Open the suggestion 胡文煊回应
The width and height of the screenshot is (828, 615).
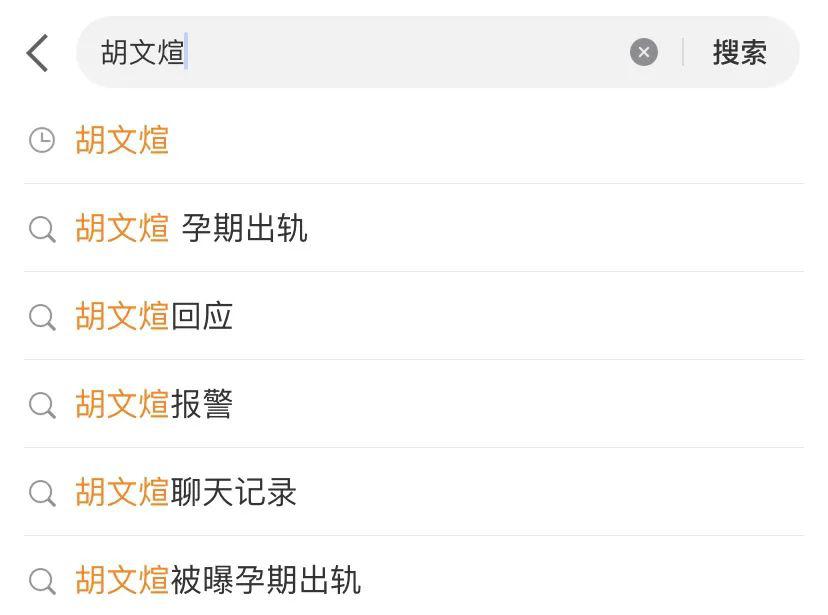[154, 316]
